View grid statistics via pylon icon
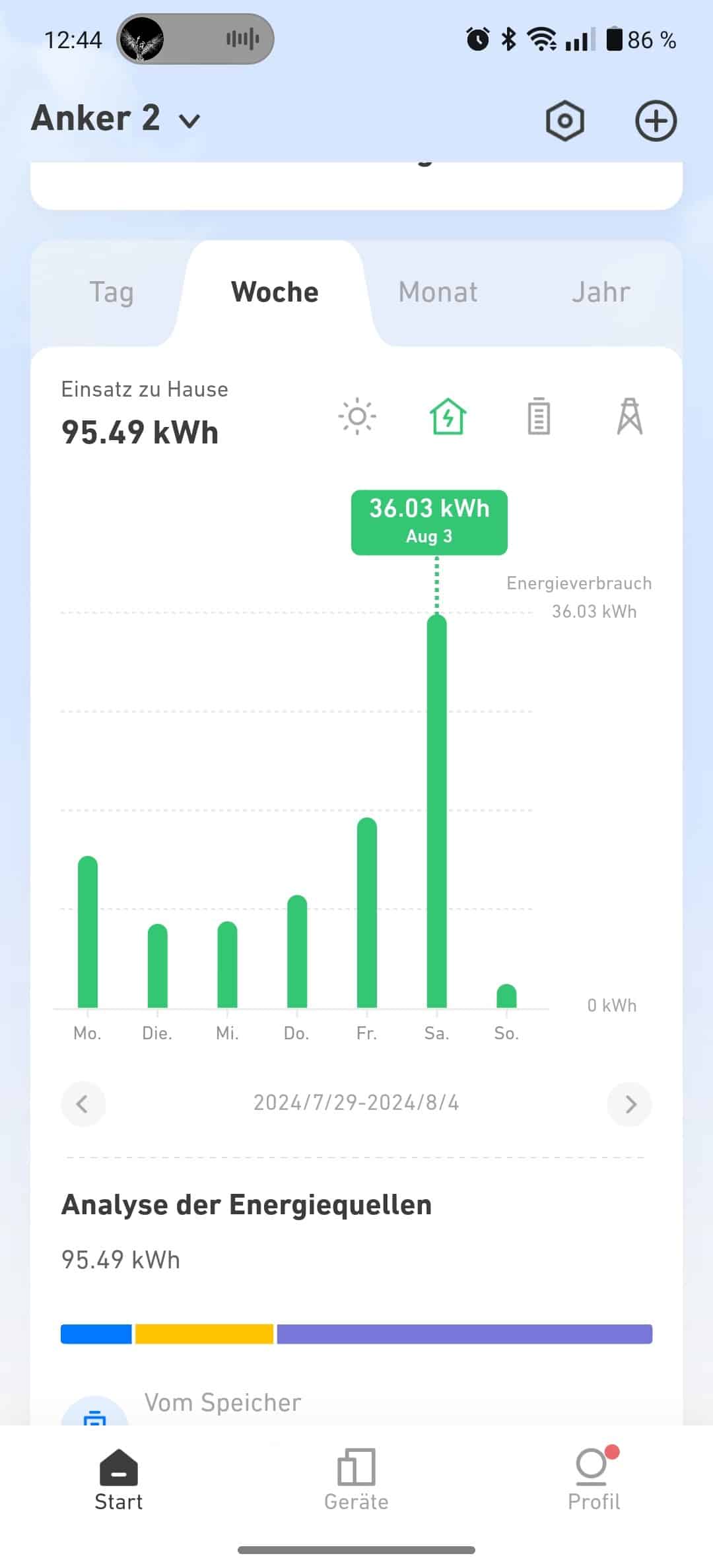The width and height of the screenshot is (713, 1568). pos(630,416)
